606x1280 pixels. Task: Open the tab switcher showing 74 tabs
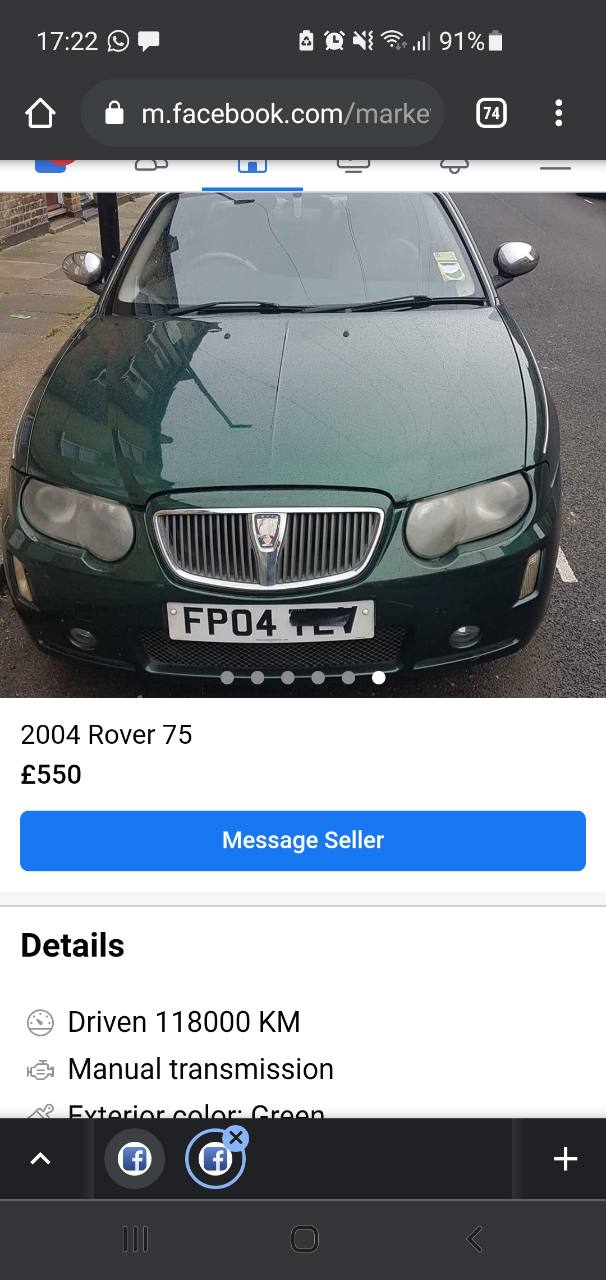click(x=491, y=113)
